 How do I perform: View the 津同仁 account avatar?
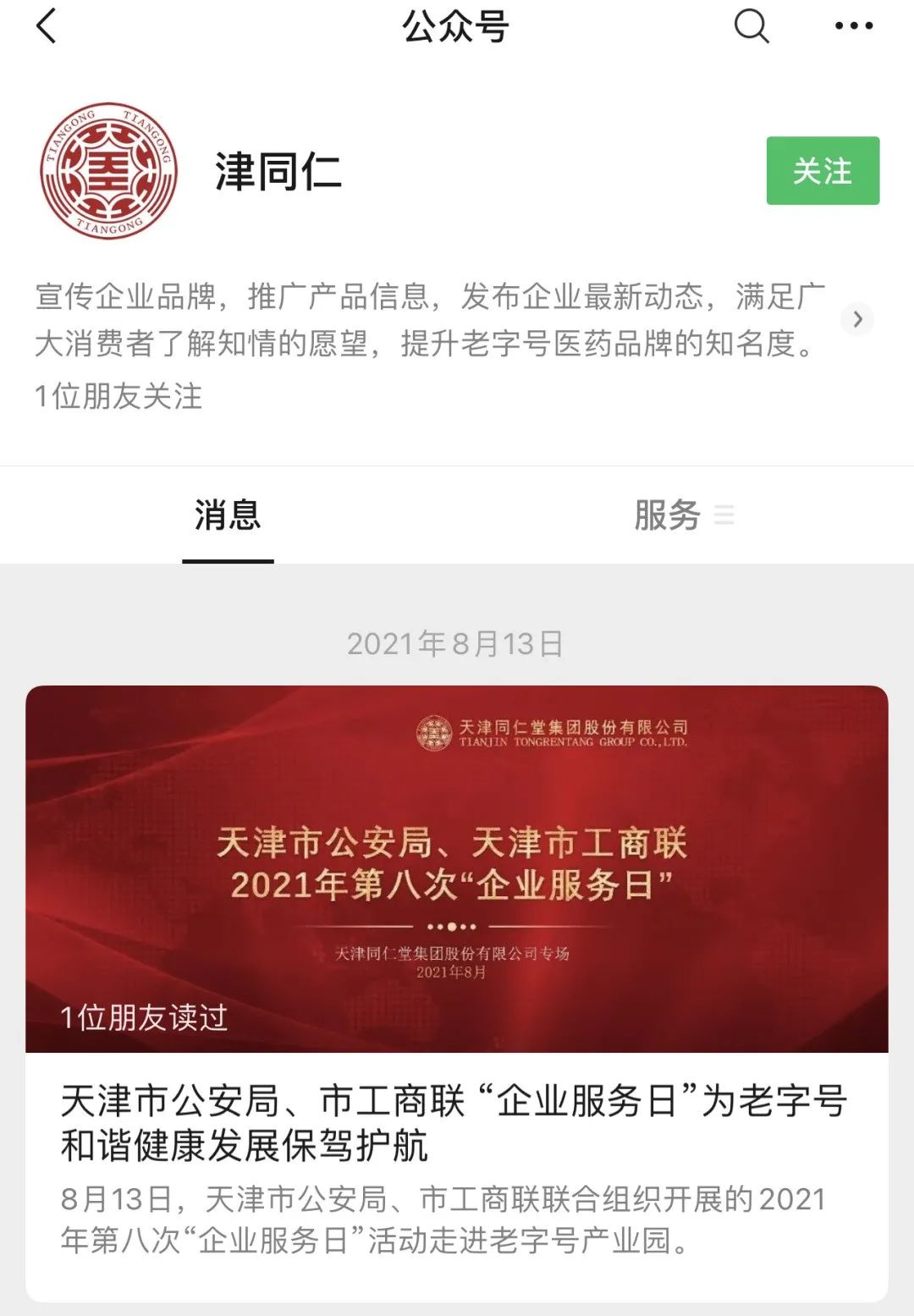pos(109,171)
